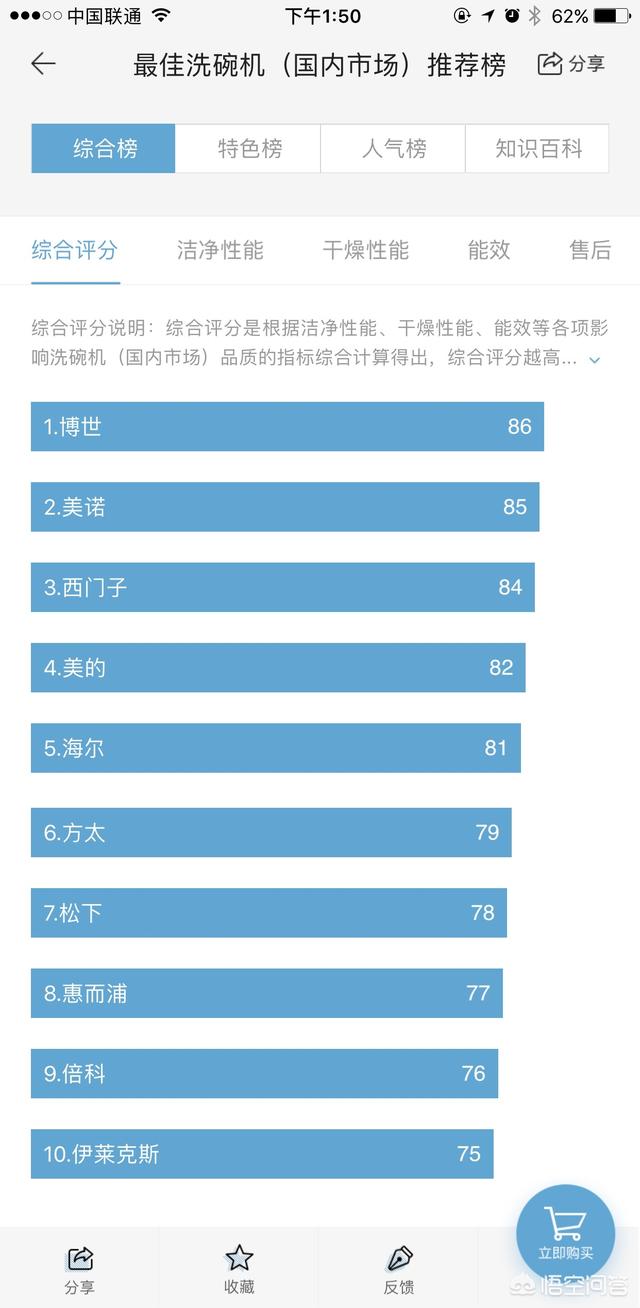640x1308 pixels.
Task: Tap the top-right 分享 share button
Action: click(571, 64)
